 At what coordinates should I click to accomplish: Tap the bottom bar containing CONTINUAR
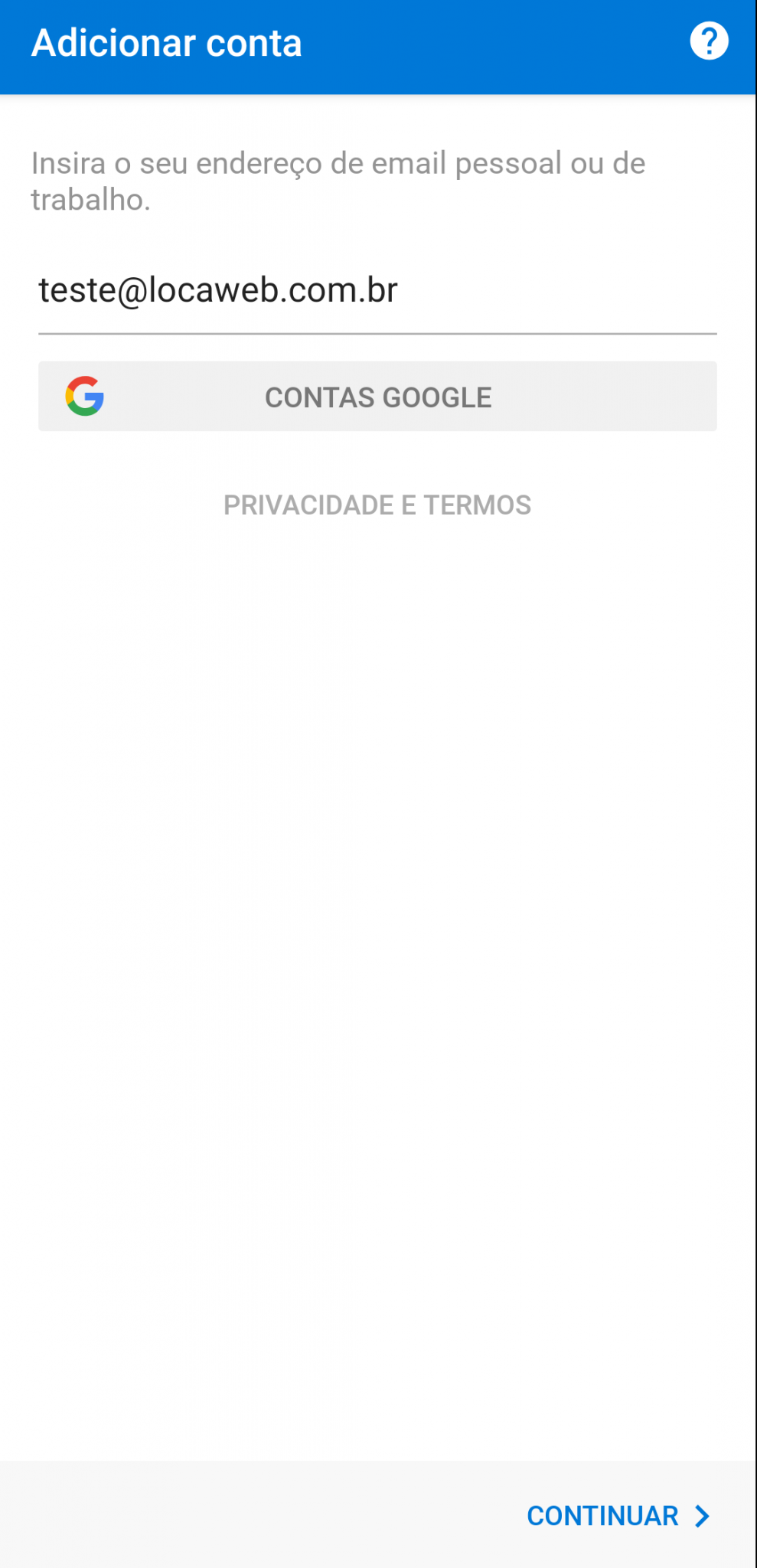[378, 1516]
